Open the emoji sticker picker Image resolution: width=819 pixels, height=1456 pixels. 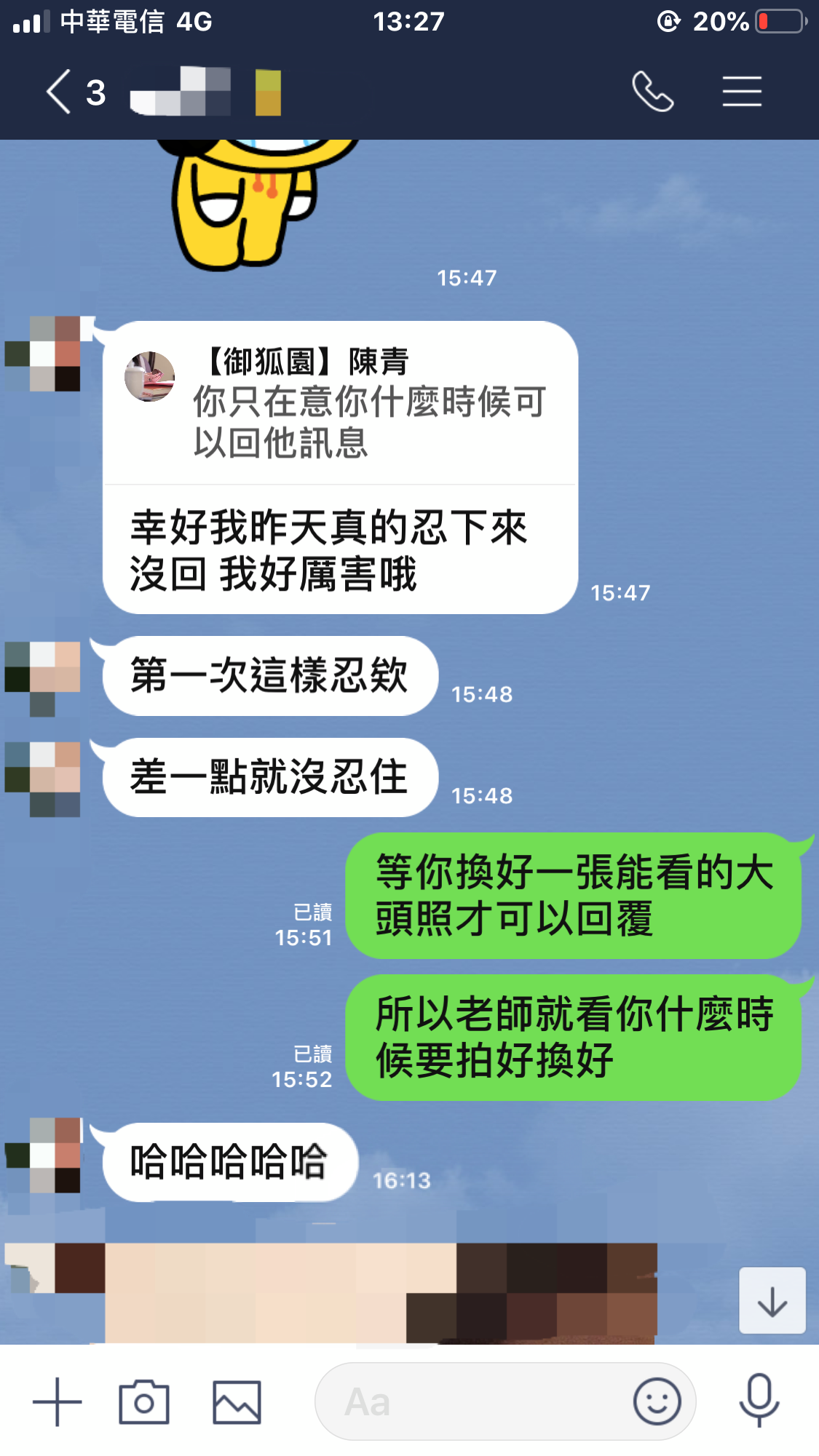click(x=657, y=1401)
